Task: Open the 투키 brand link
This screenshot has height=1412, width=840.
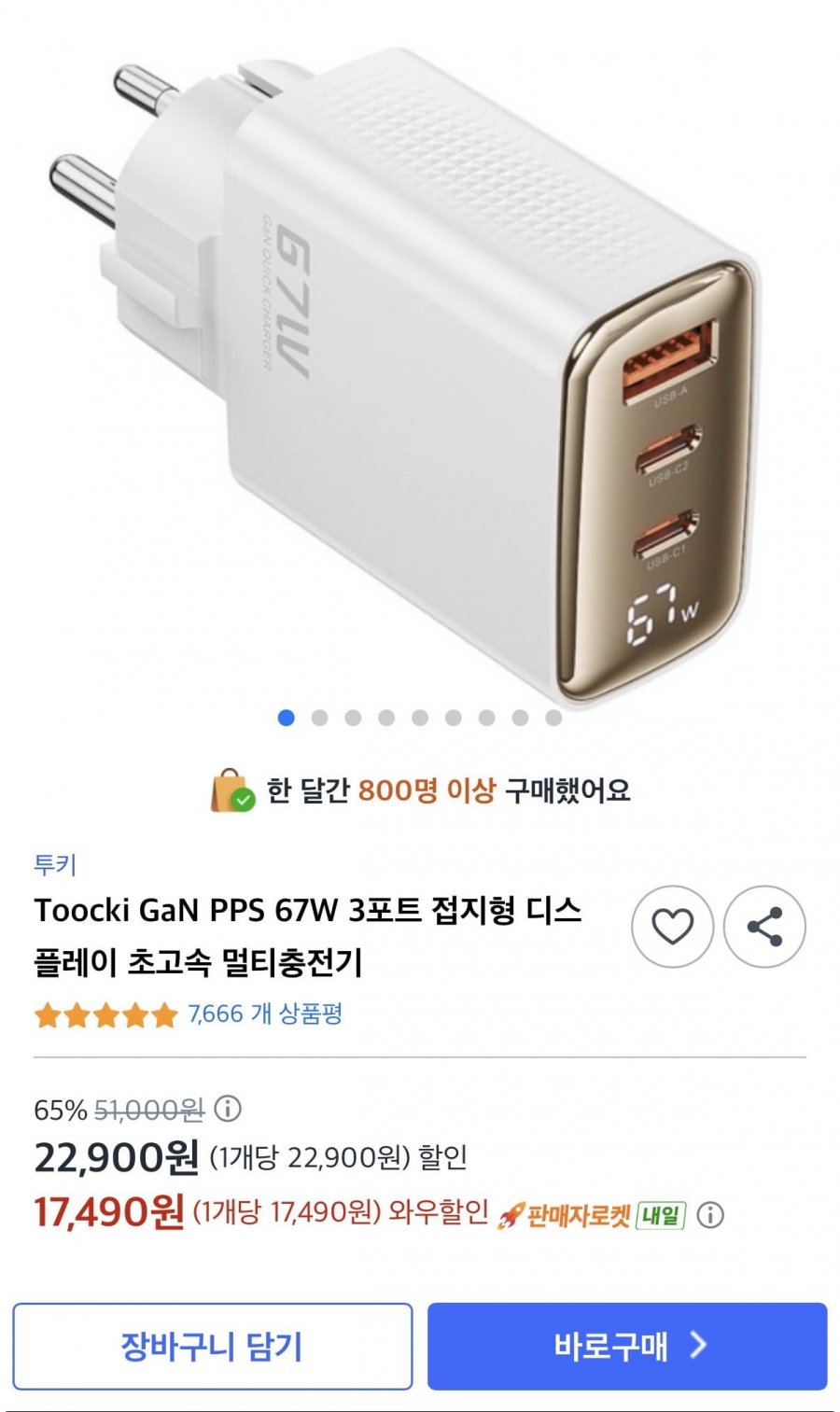Action: point(55,864)
